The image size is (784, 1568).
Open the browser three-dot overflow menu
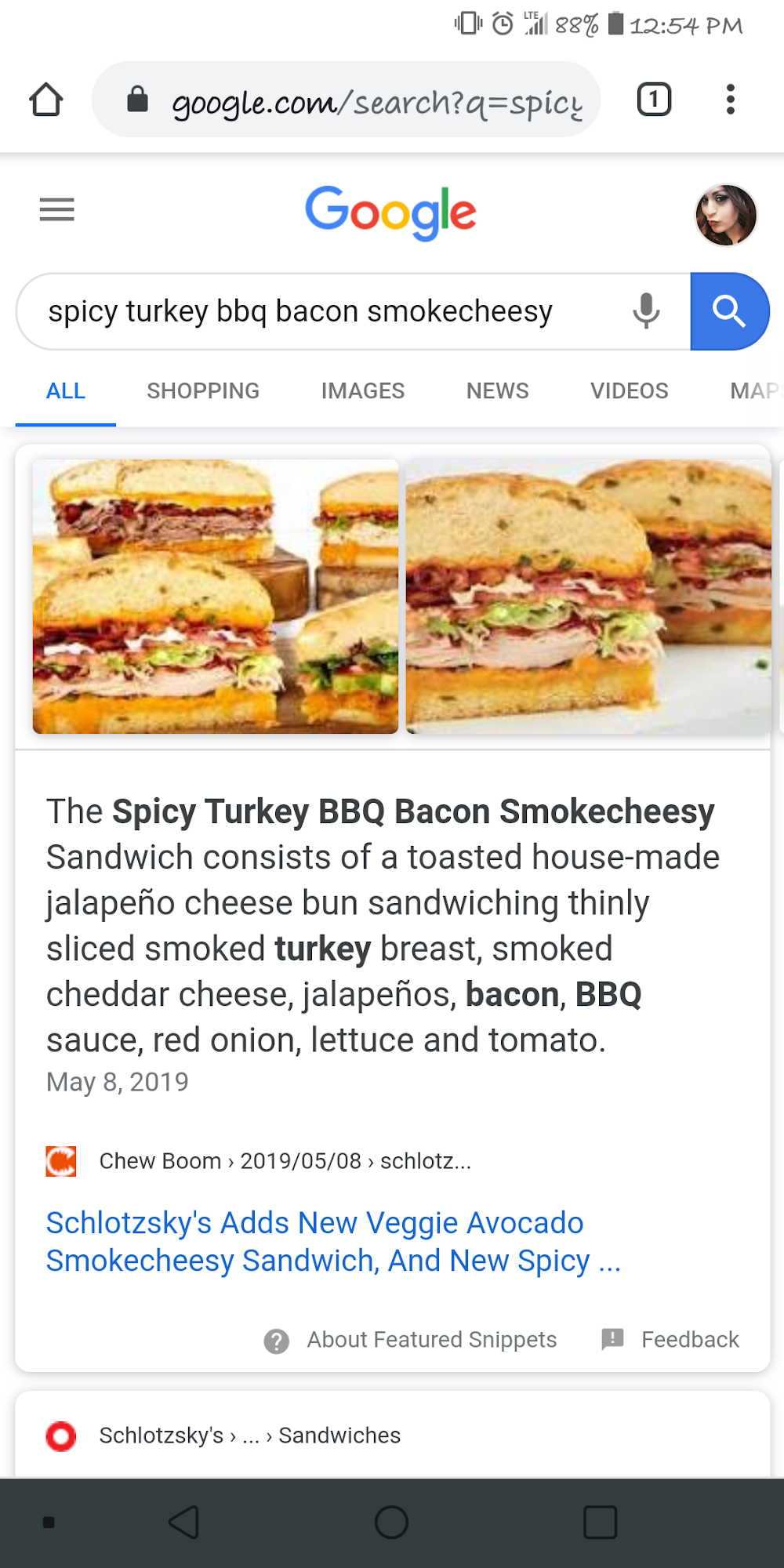731,100
